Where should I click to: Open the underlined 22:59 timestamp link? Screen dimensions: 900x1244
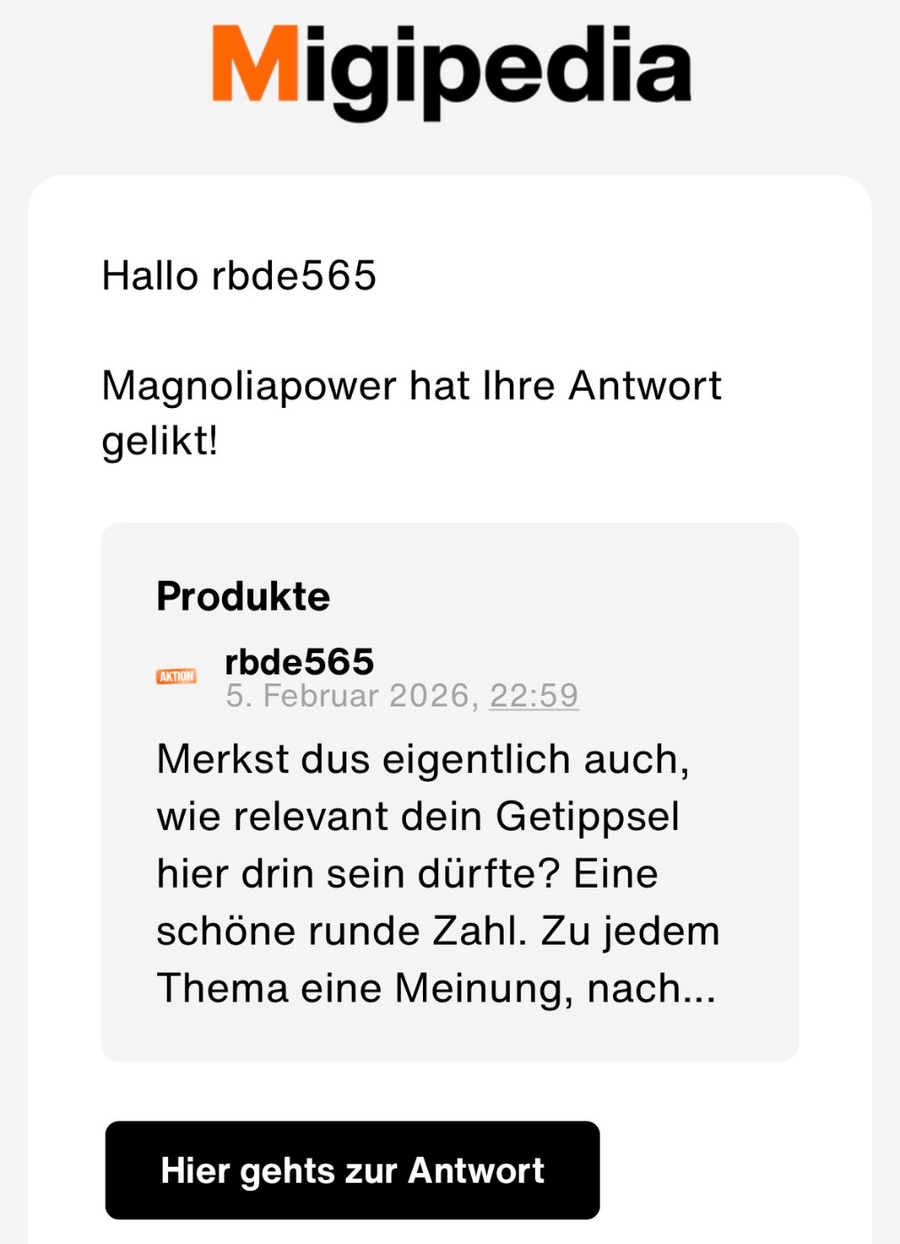click(x=533, y=695)
